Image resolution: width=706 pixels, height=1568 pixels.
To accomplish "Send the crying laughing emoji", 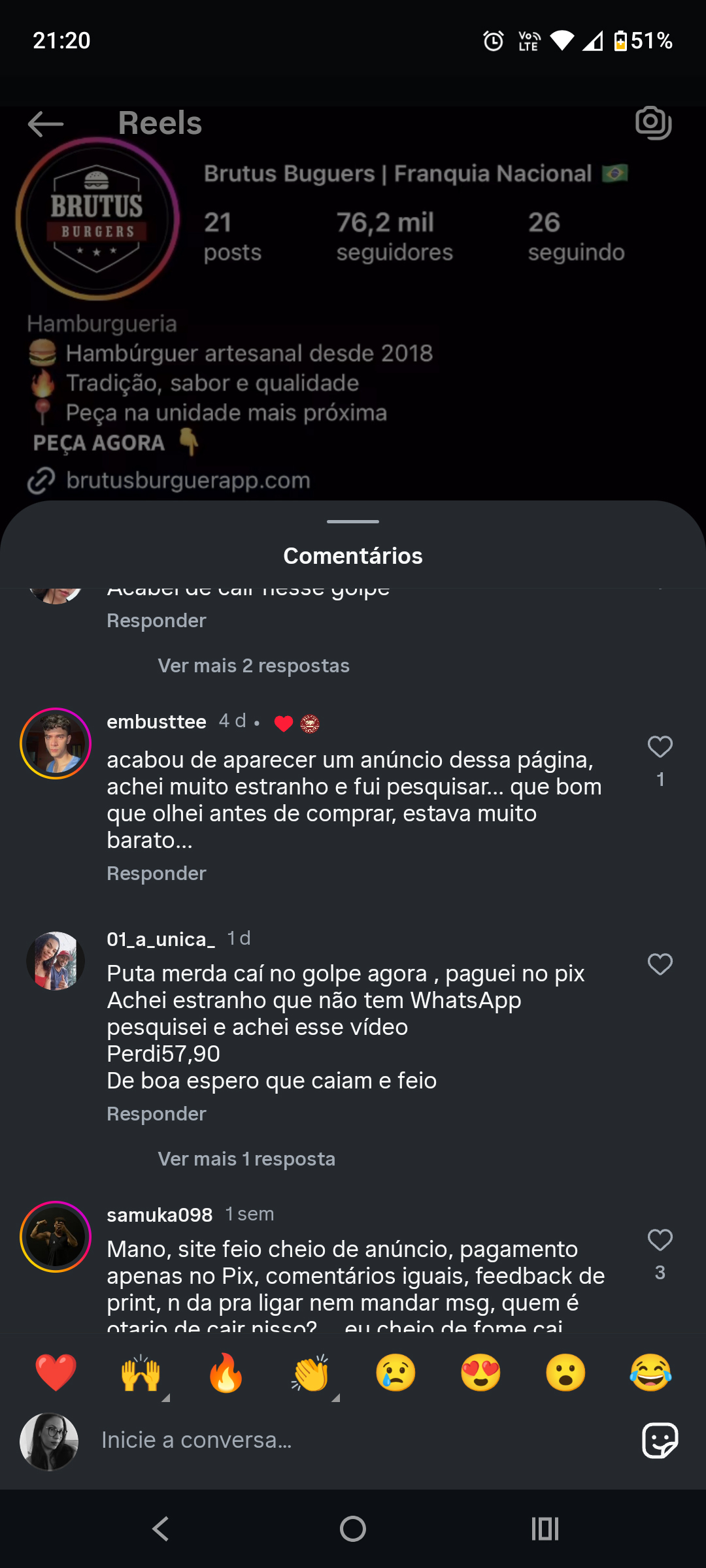I will (650, 1373).
